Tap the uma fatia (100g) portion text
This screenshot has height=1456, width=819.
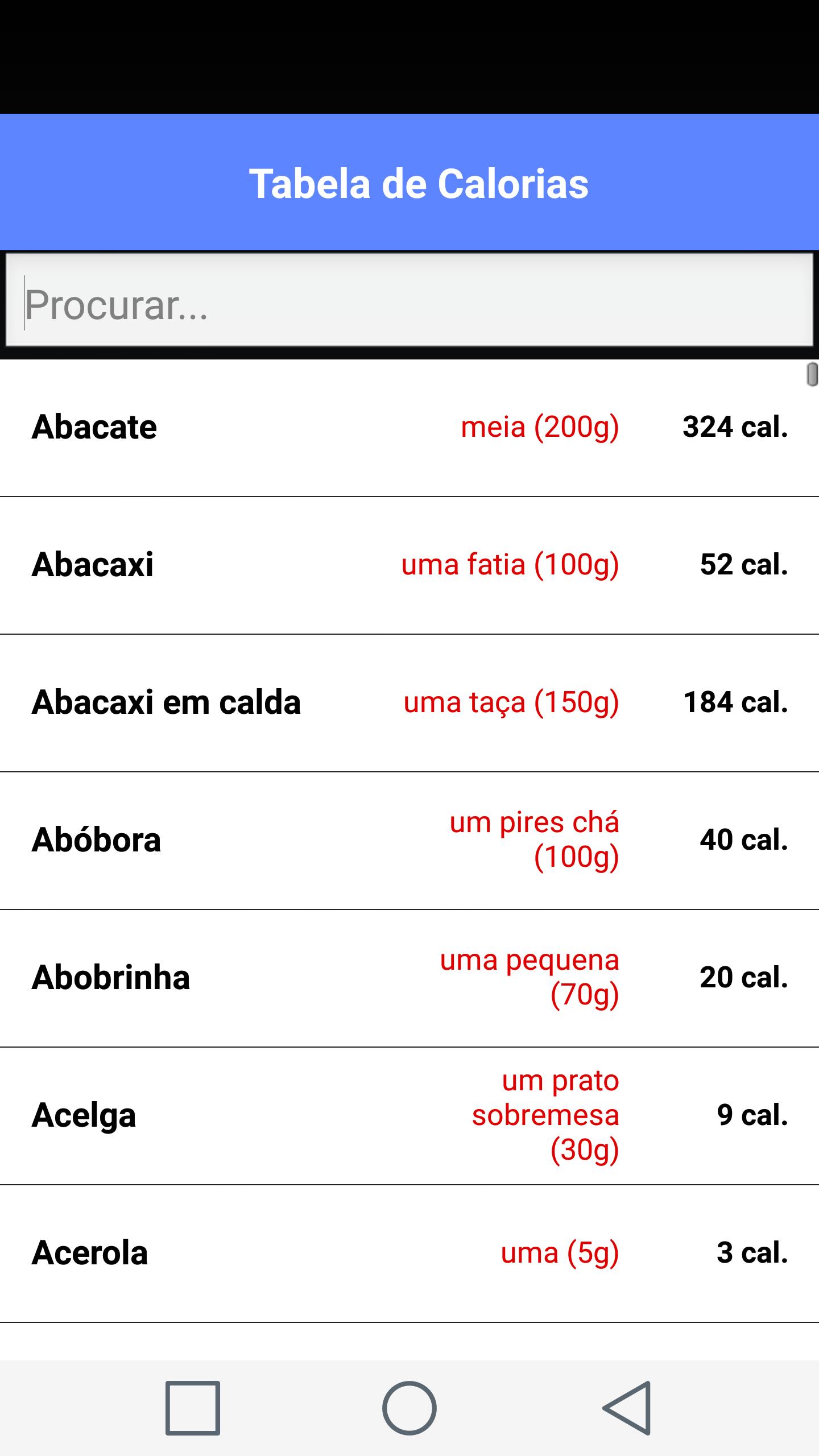[x=511, y=565]
